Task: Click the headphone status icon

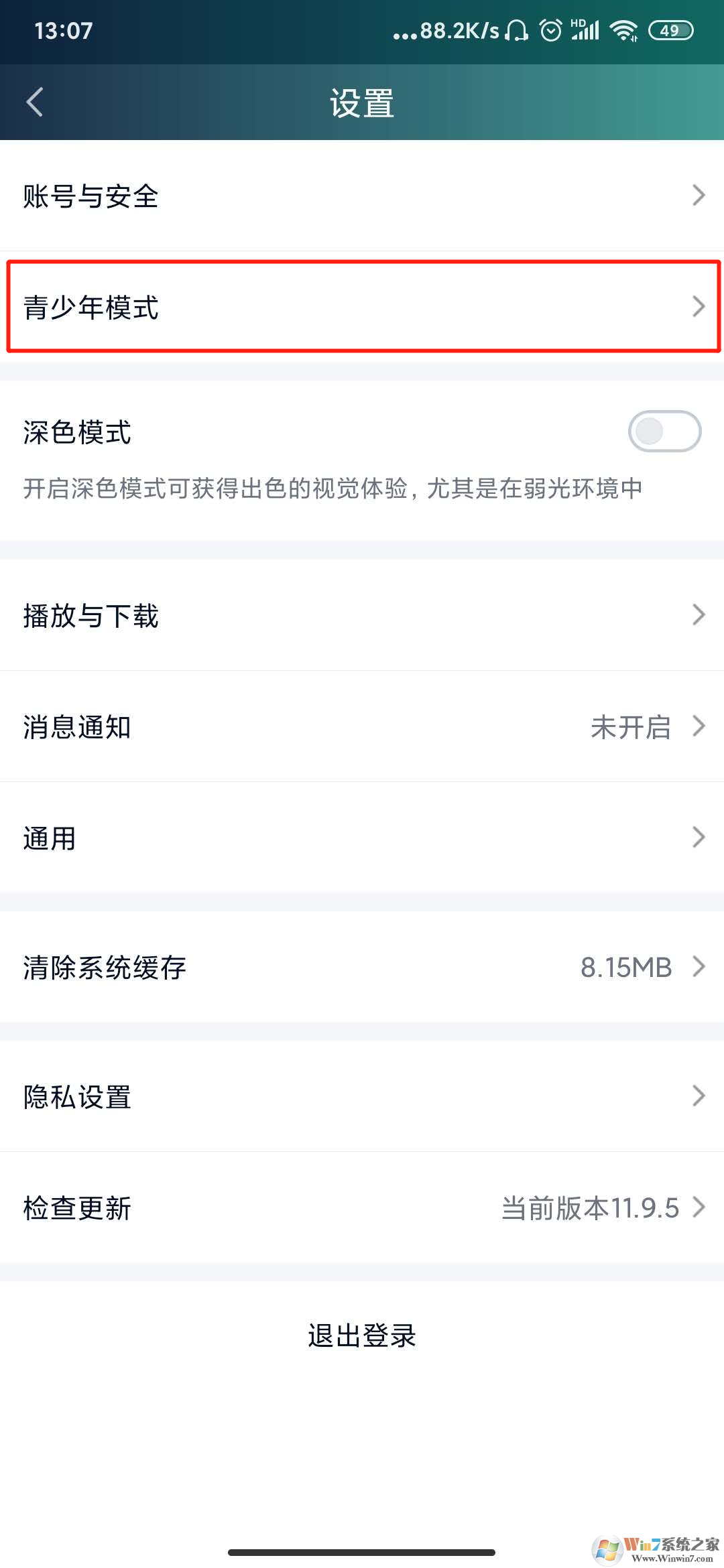Action: (515, 29)
